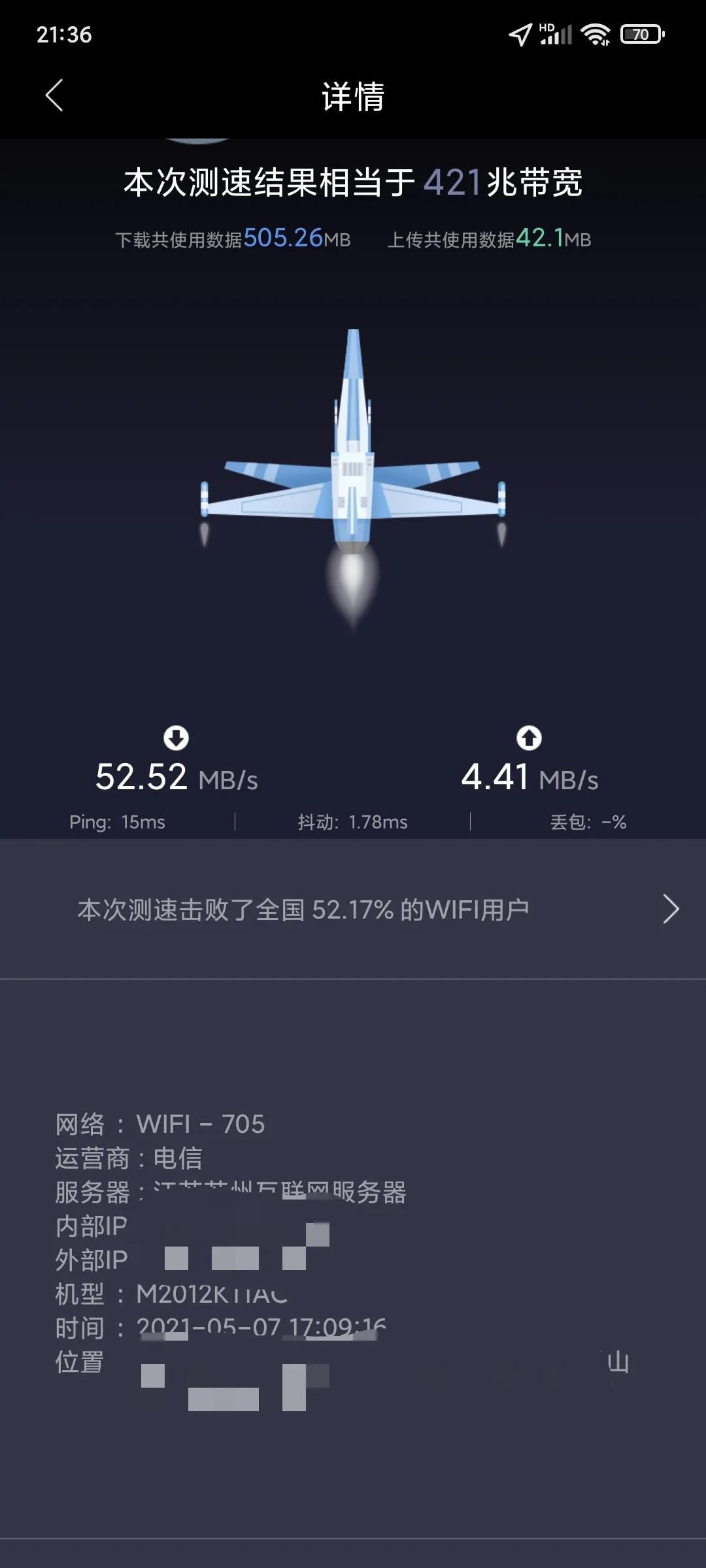Image resolution: width=706 pixels, height=1568 pixels.
Task: Tap the 丢包 packet loss percentage field
Action: [x=587, y=822]
